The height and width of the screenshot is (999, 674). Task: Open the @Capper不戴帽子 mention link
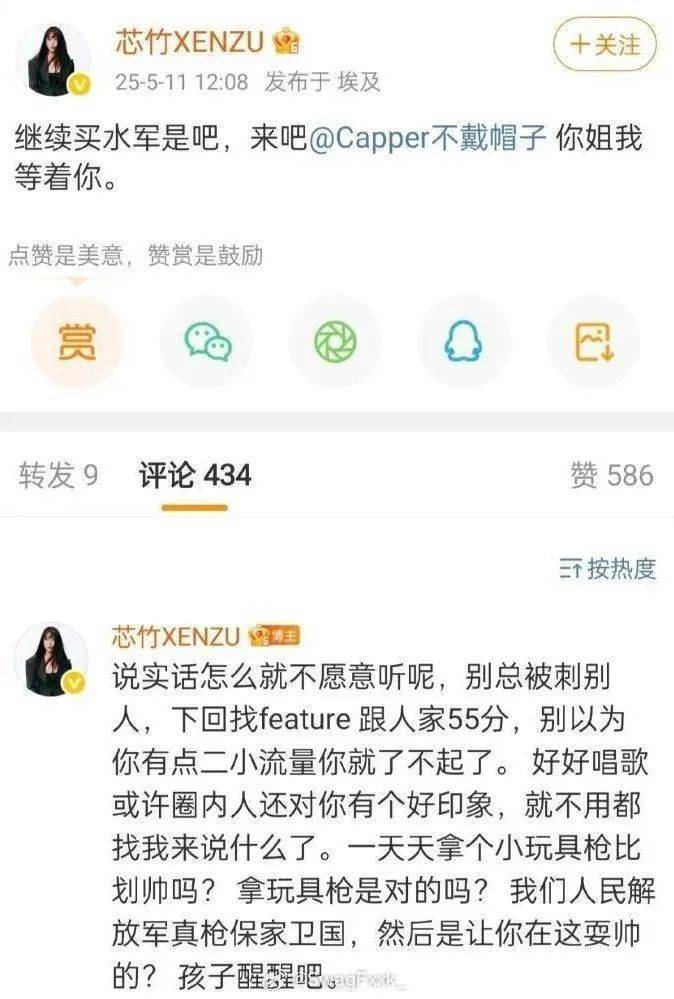pyautogui.click(x=427, y=137)
